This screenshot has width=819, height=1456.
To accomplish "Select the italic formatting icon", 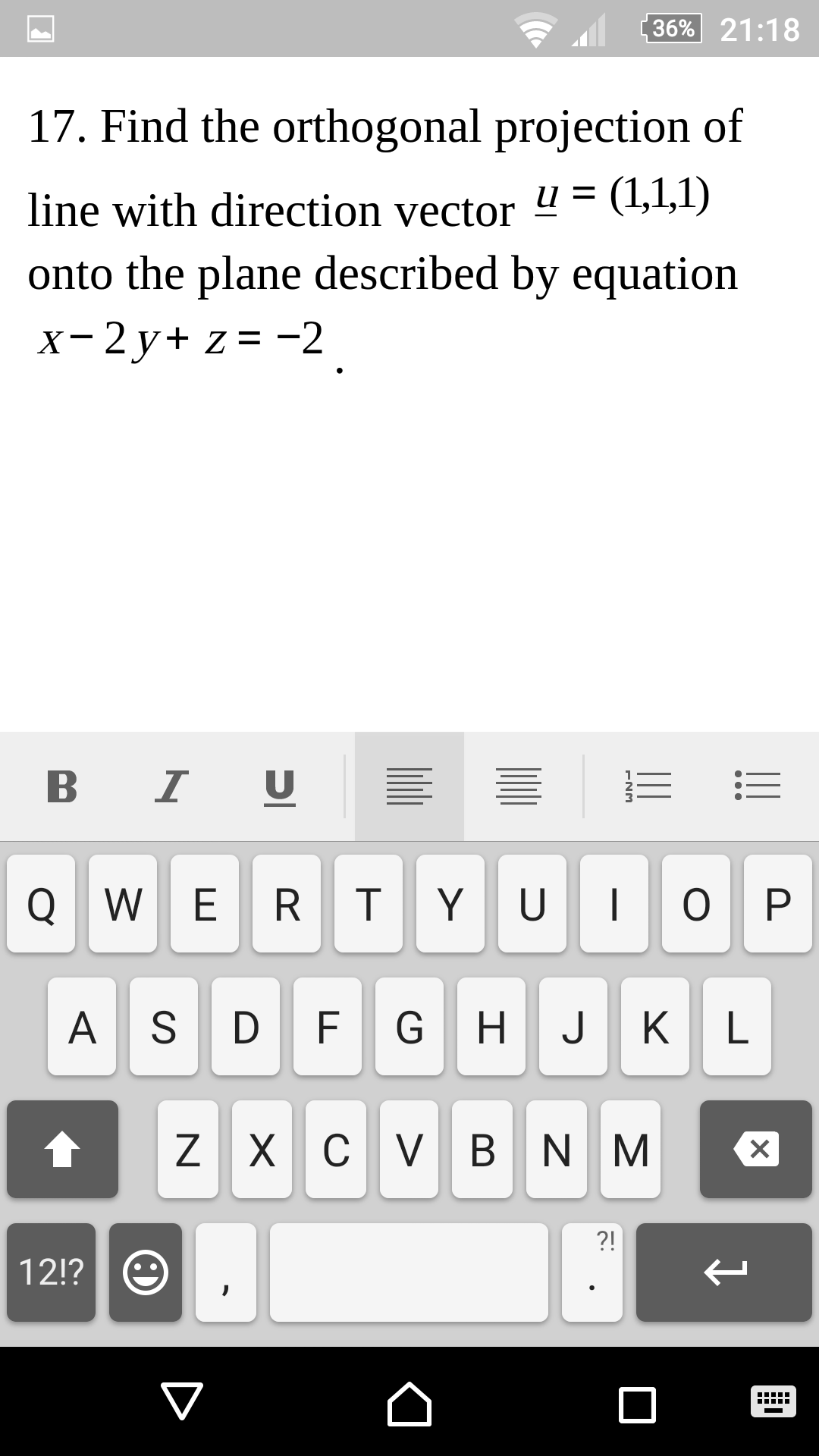I will click(171, 786).
